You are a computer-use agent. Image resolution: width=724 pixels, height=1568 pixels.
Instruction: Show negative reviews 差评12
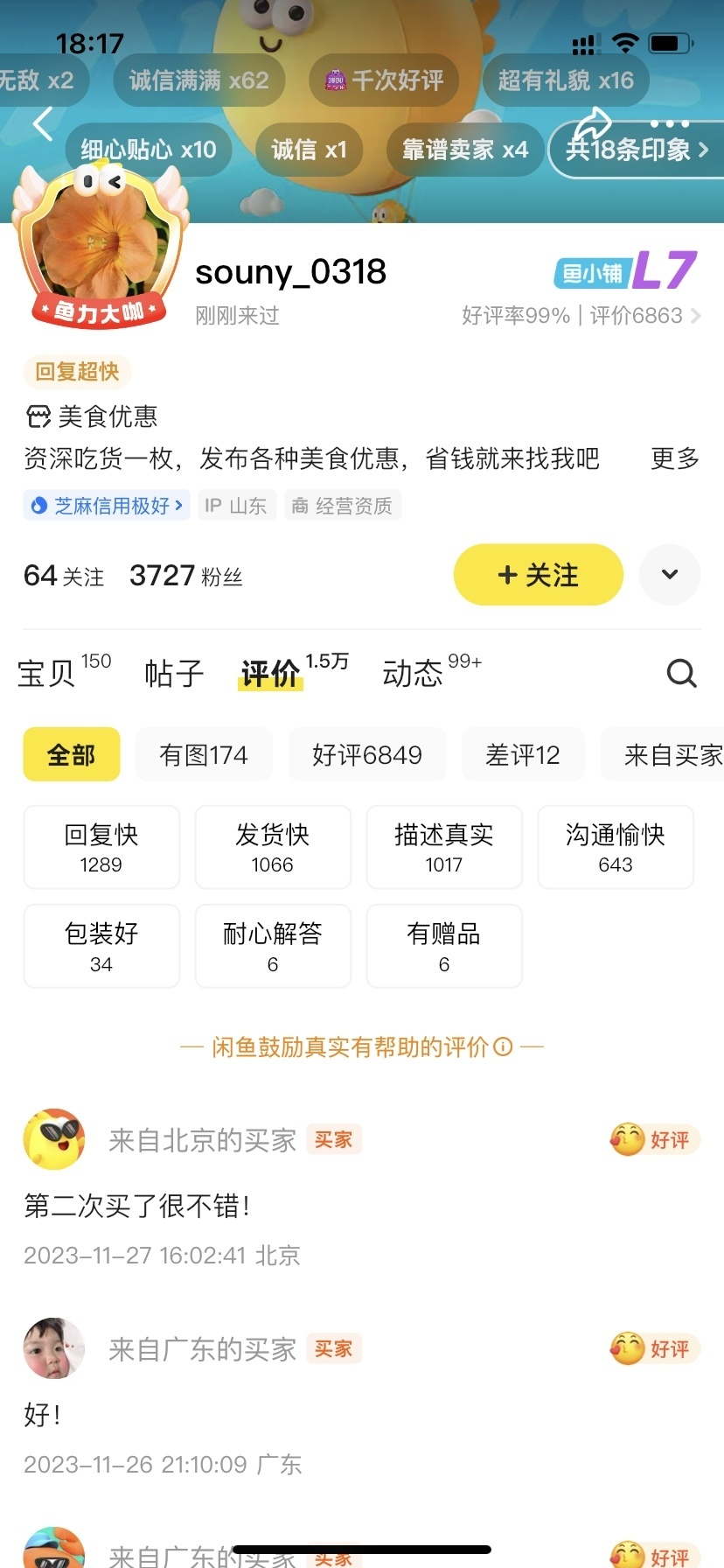point(522,754)
